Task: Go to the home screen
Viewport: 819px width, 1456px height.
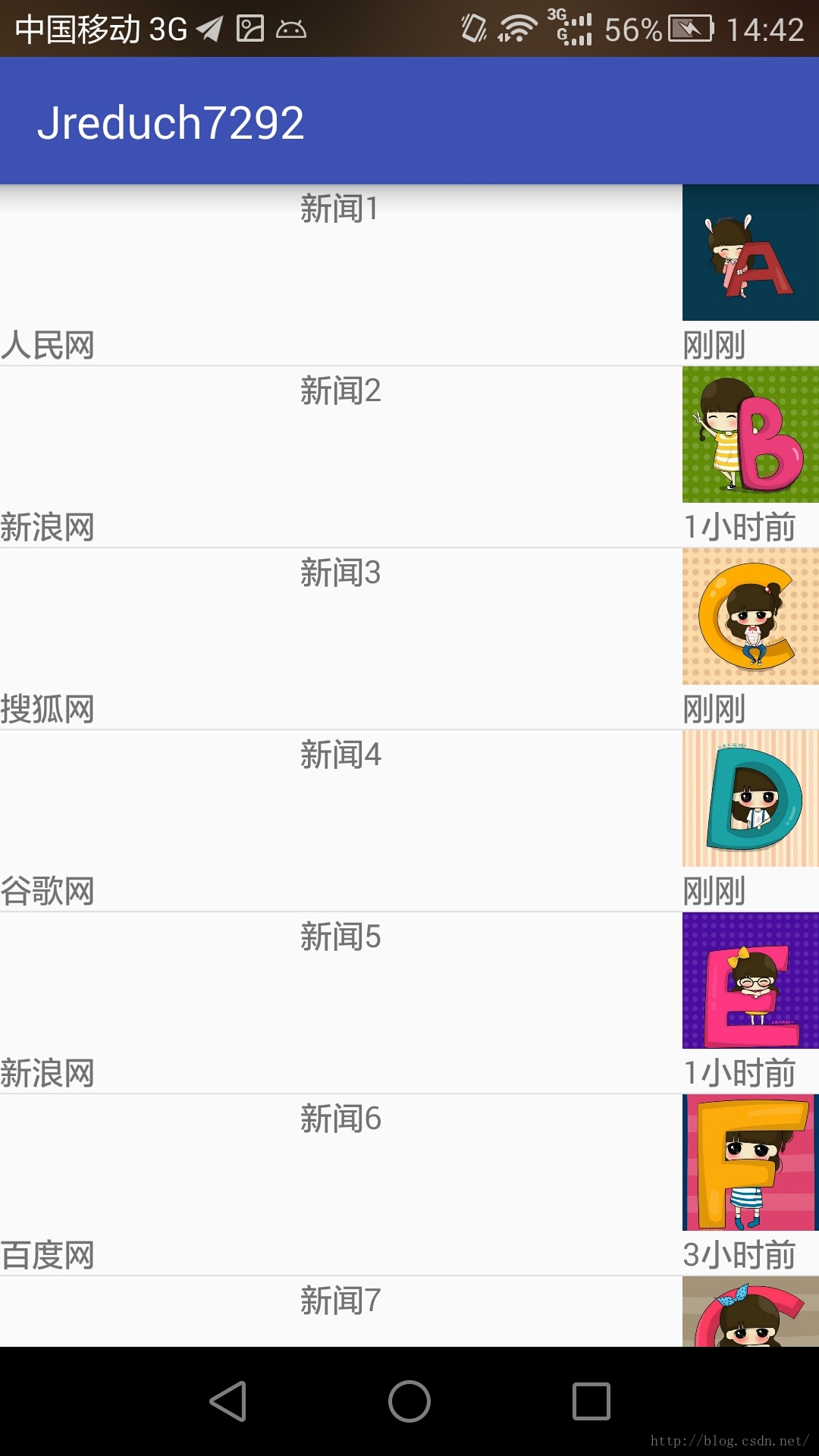Action: point(409,1401)
